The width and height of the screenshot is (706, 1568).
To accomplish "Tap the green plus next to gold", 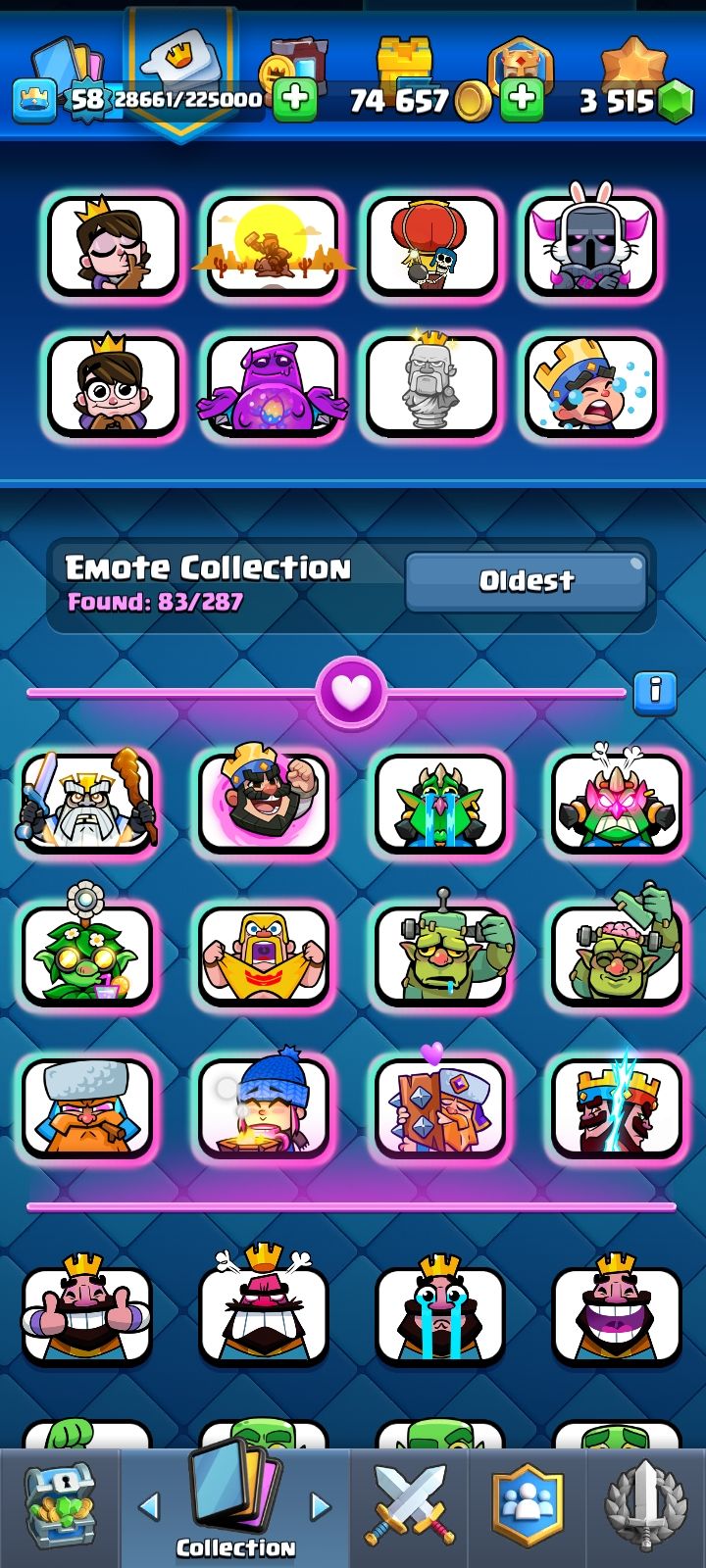I will coord(522,99).
